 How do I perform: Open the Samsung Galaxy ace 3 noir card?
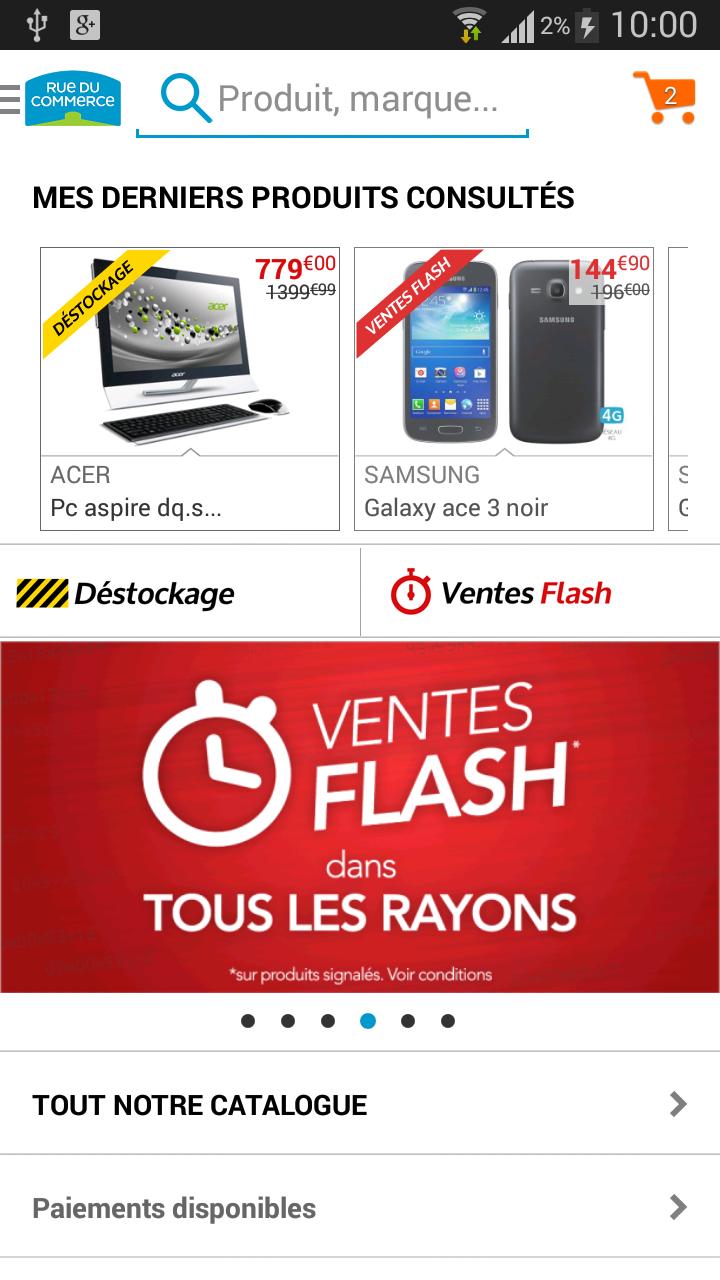[504, 388]
